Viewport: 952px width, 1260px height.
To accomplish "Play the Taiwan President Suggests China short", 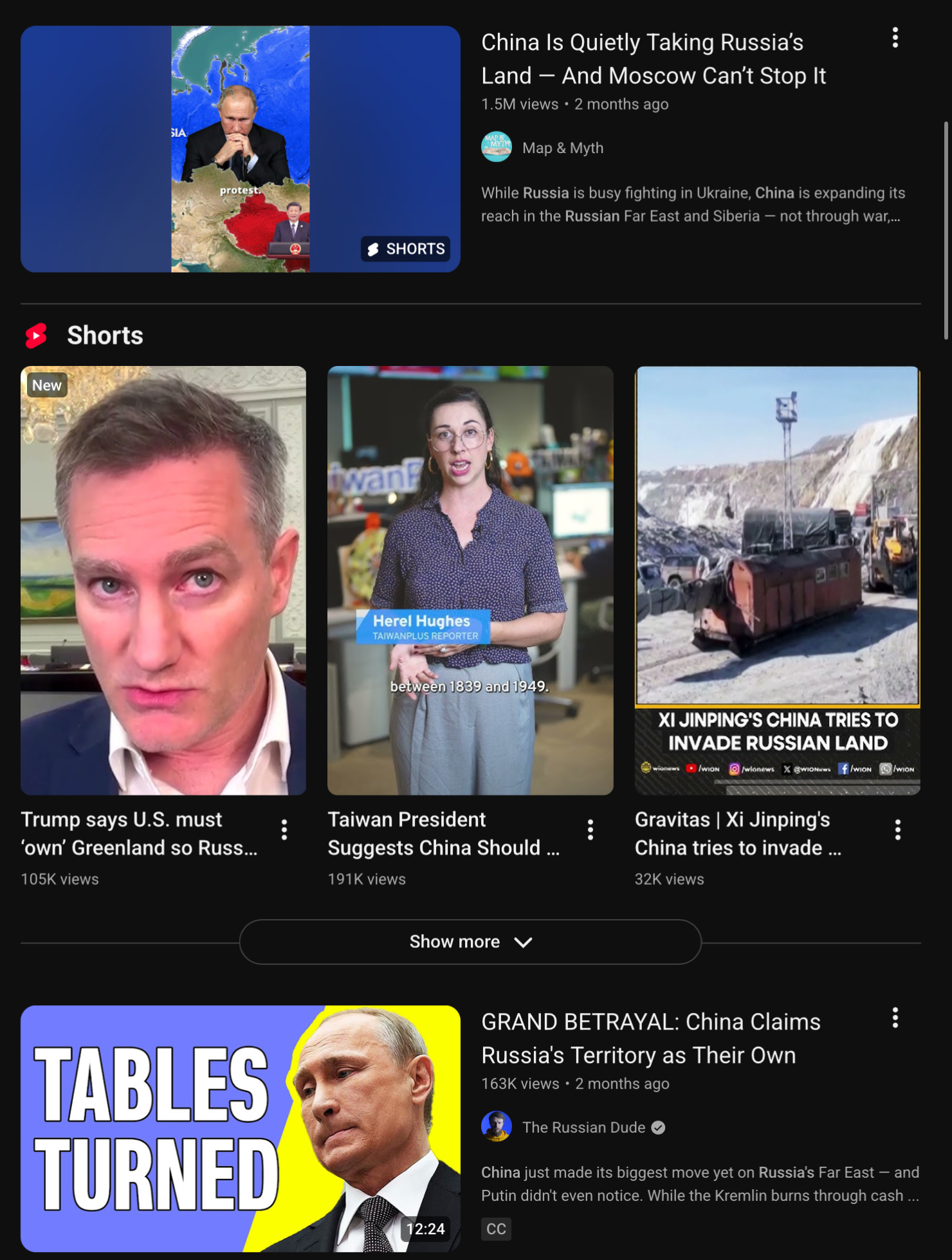I will click(470, 580).
